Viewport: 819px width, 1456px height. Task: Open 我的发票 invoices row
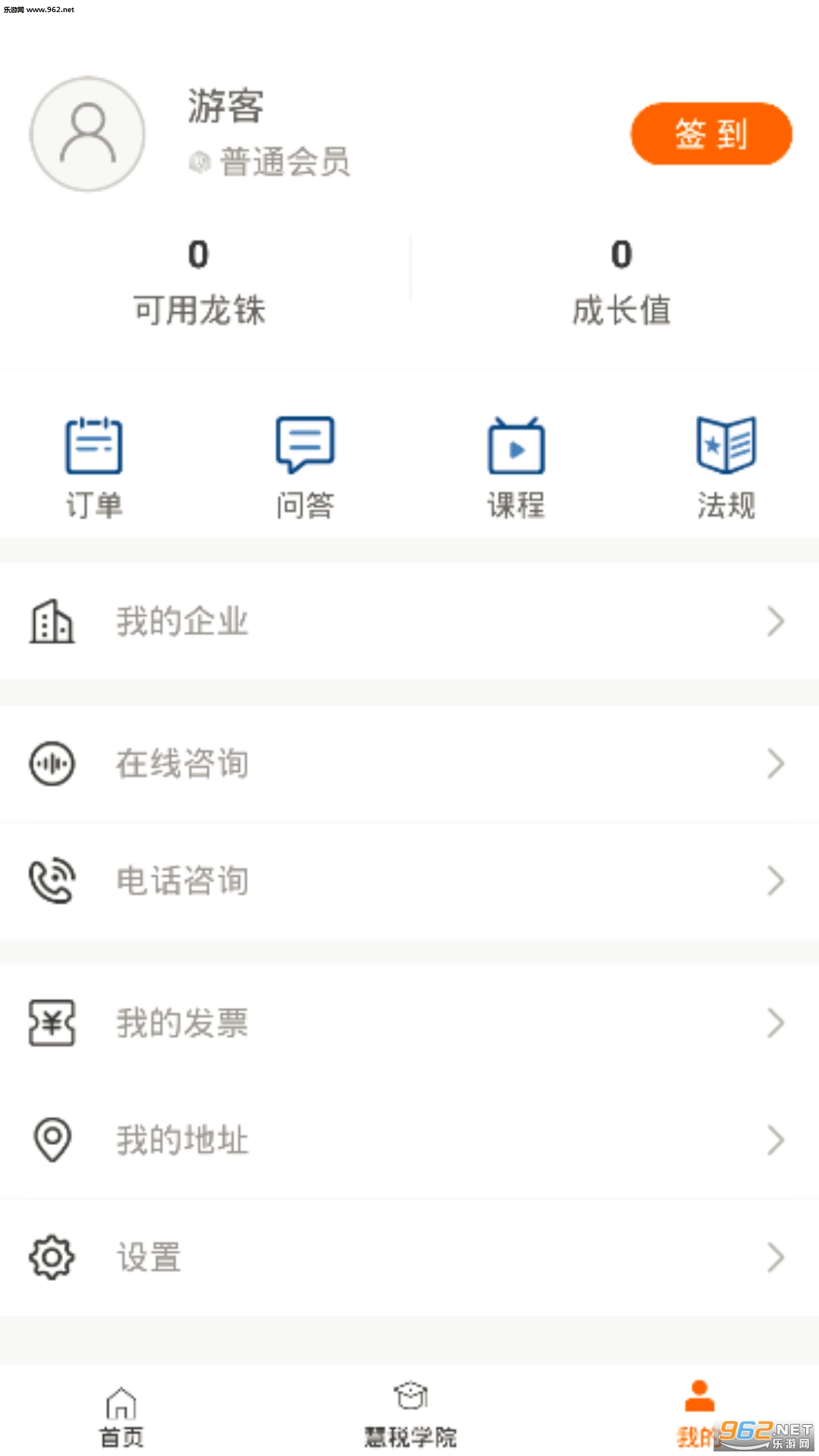[x=409, y=1022]
